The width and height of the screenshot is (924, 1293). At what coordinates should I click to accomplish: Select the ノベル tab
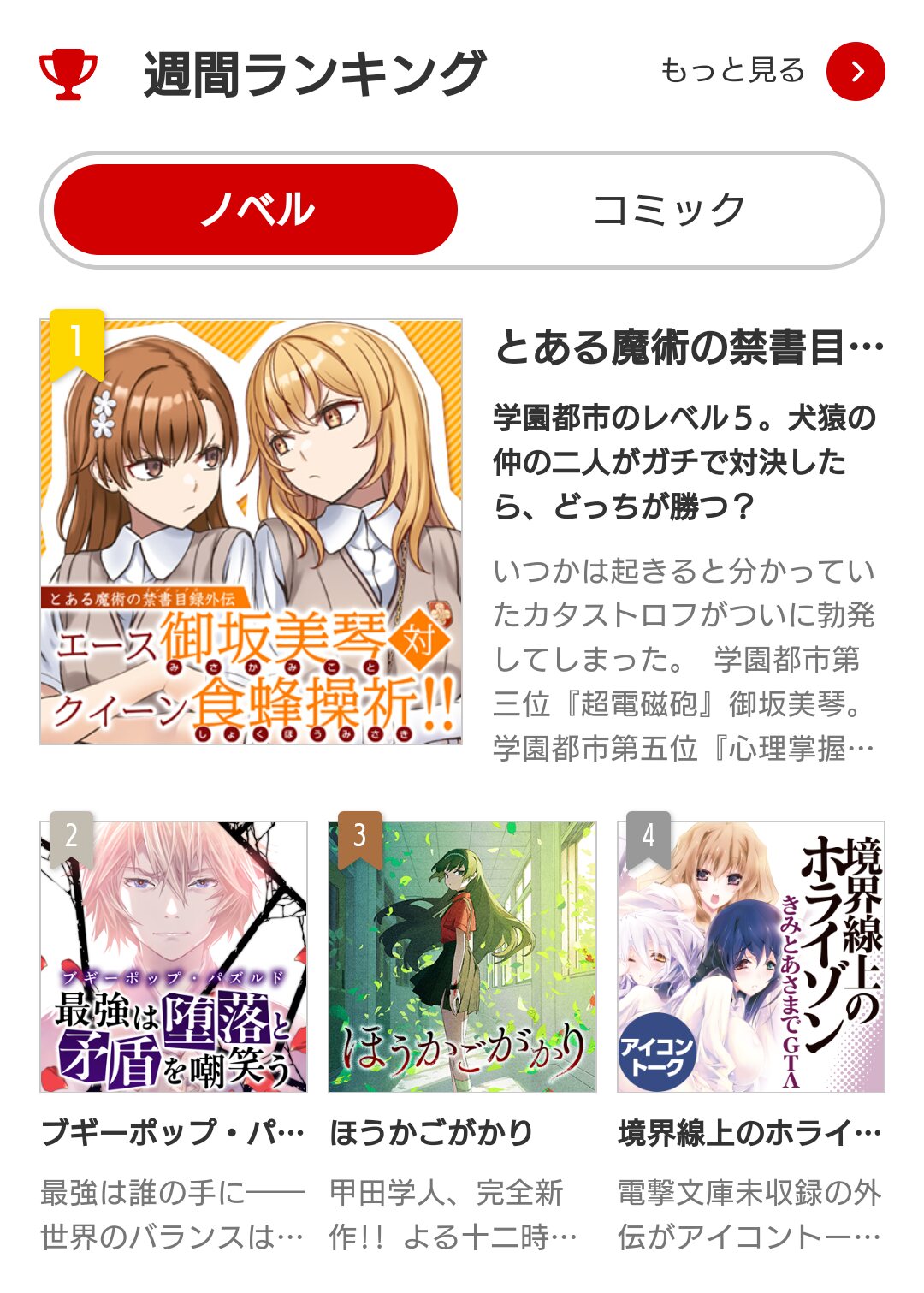(256, 210)
